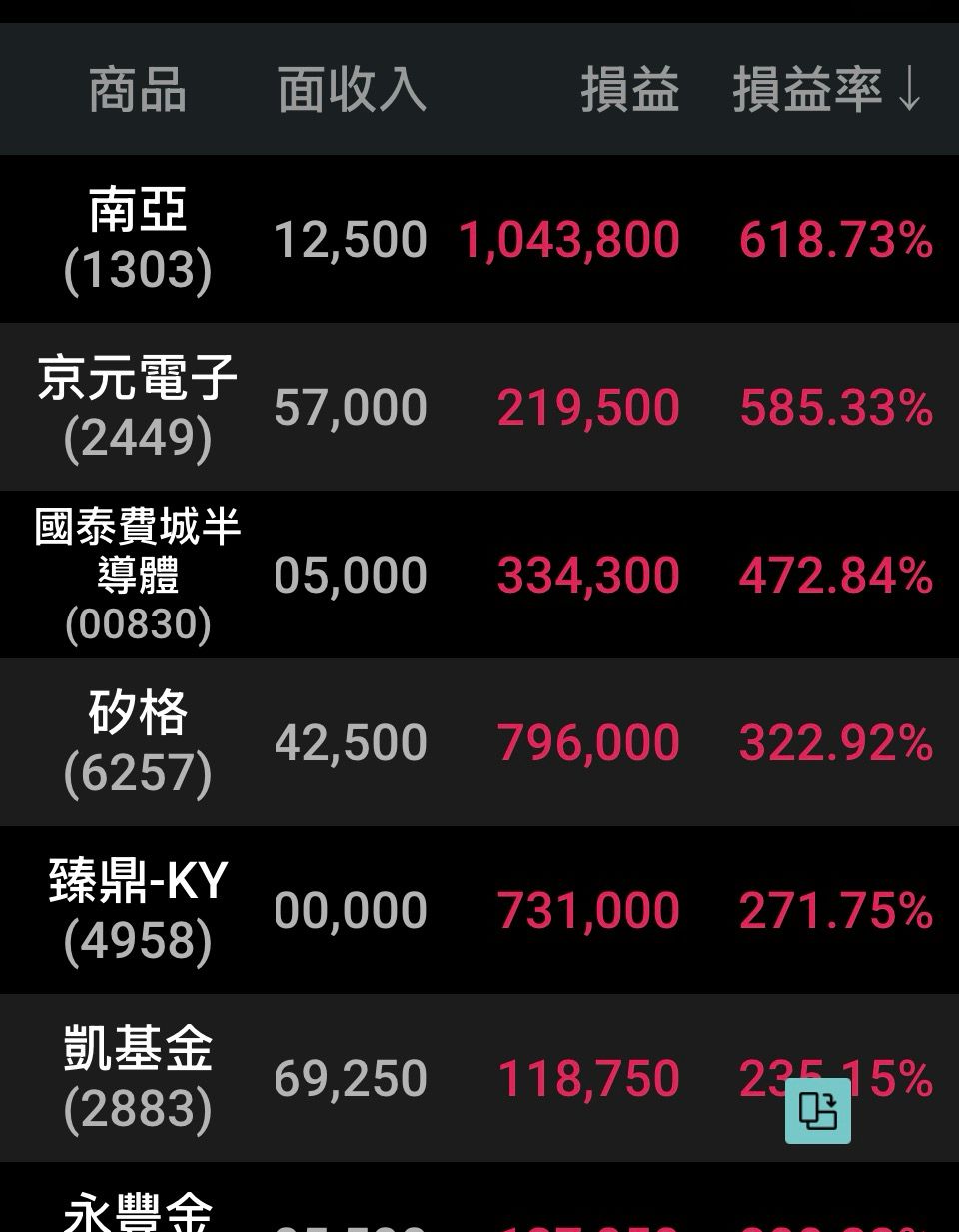Open the 國泰費城半導體 (00830) row
Screen dimensions: 959x1232
pyautogui.click(x=479, y=575)
